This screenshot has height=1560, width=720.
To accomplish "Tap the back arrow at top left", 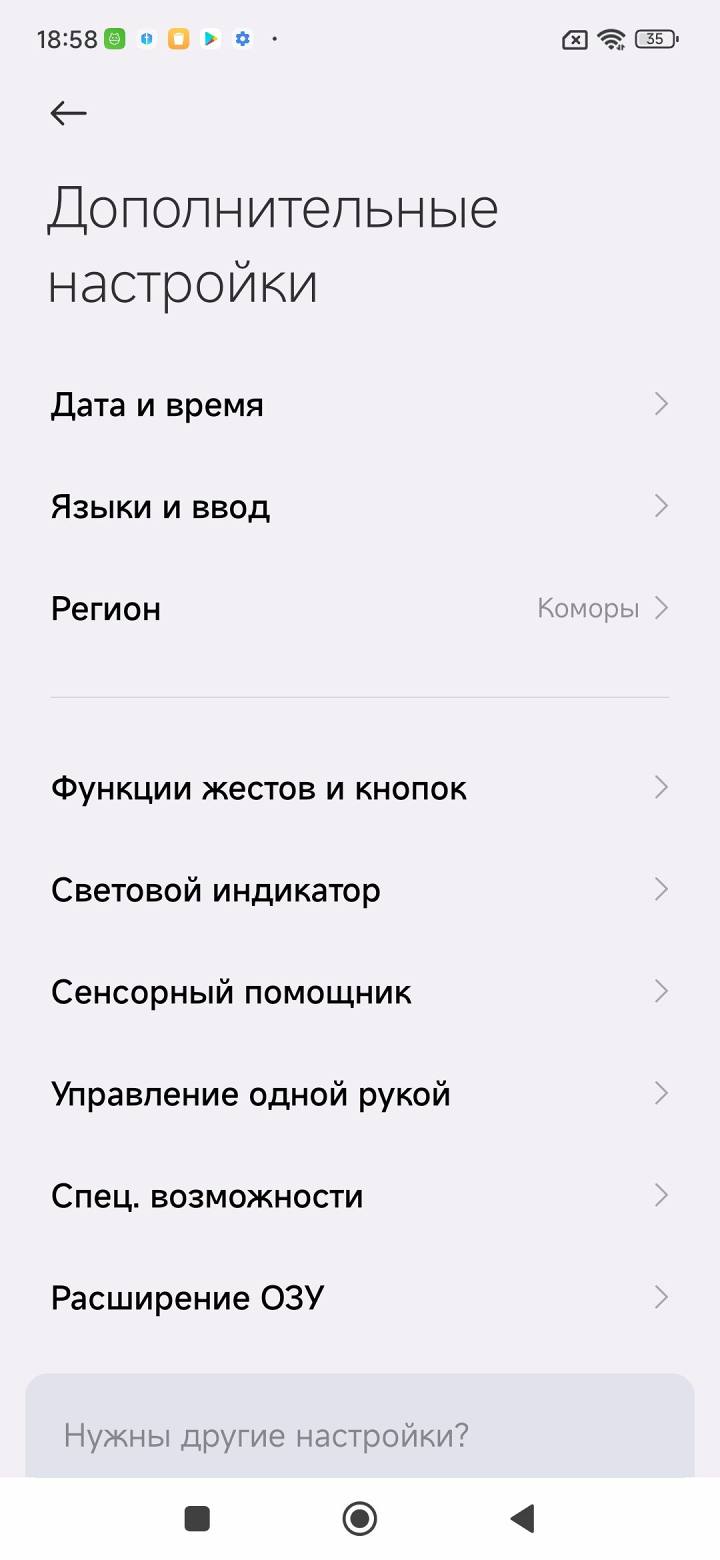I will [67, 113].
